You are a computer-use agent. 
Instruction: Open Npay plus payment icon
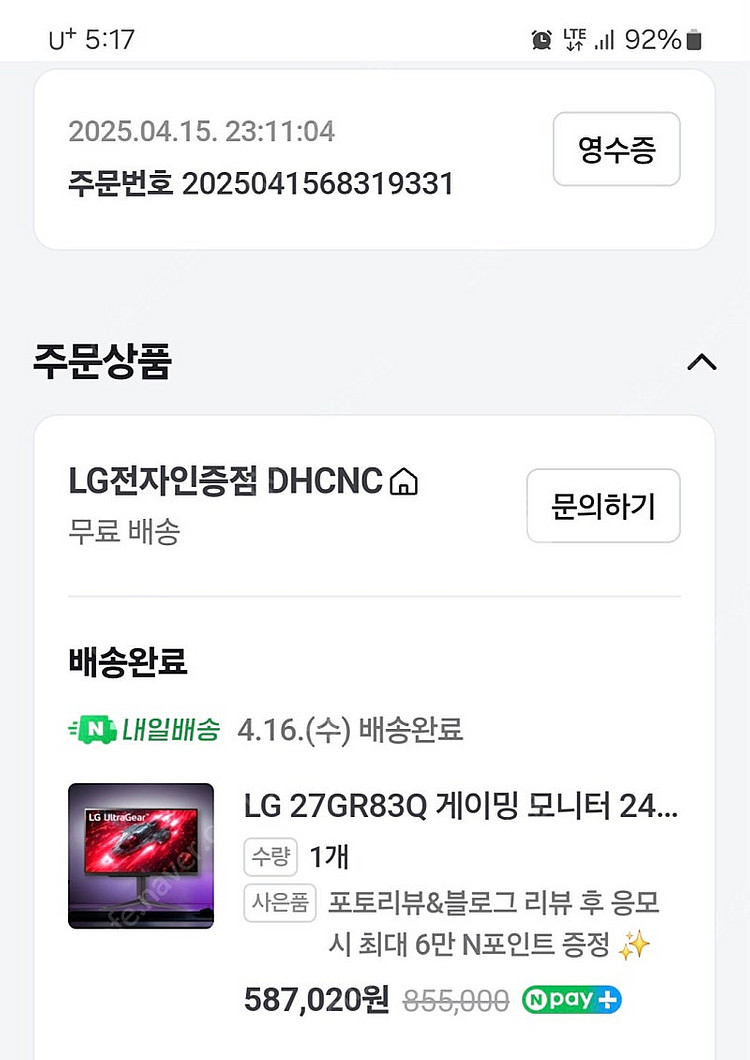pyautogui.click(x=570, y=999)
